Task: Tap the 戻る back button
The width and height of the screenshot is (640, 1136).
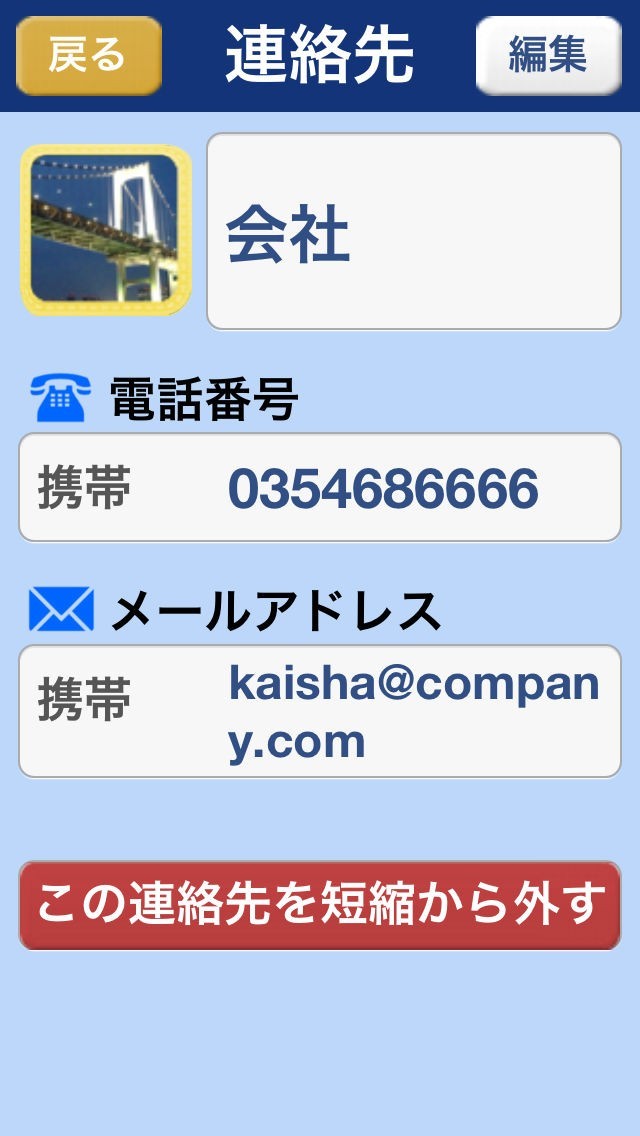Action: [x=89, y=56]
